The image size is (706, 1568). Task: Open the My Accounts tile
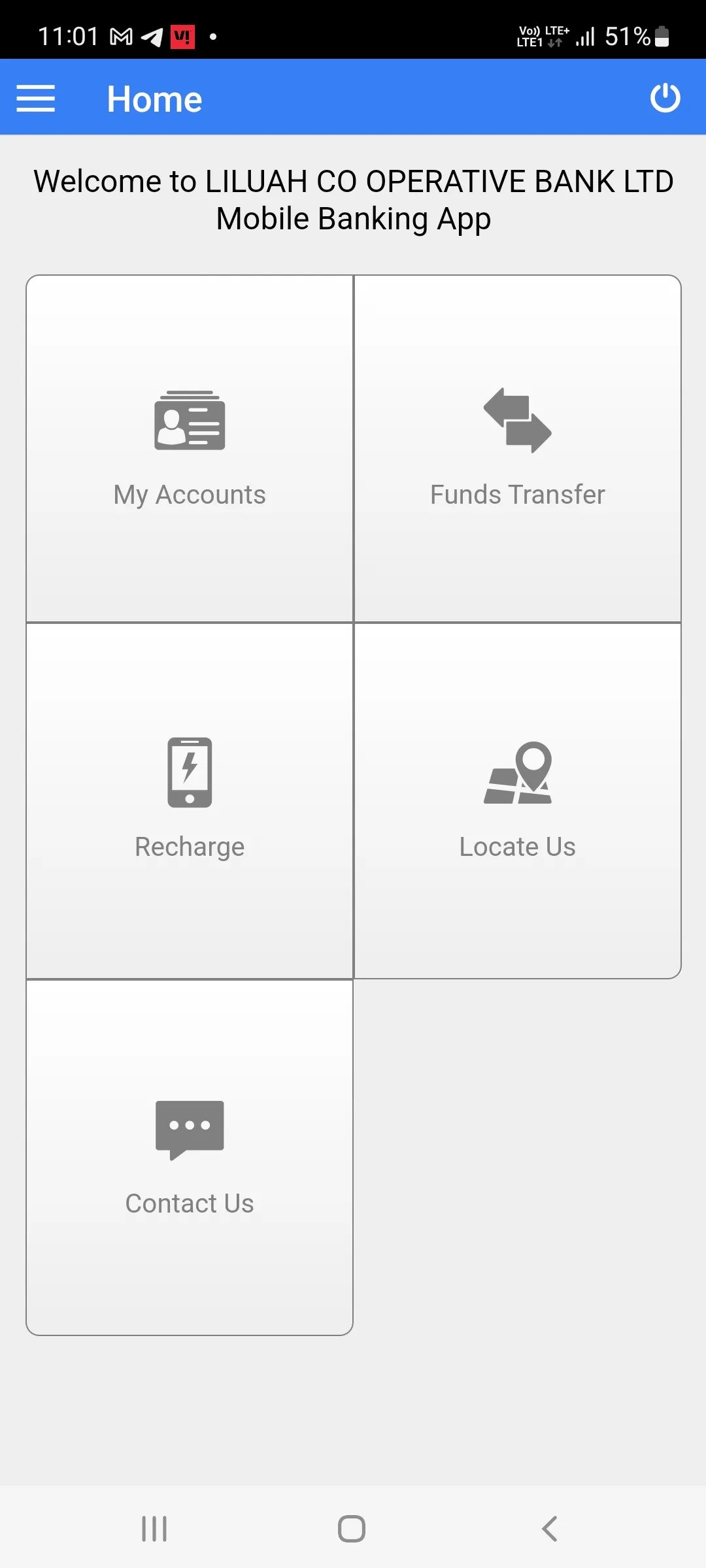point(190,449)
